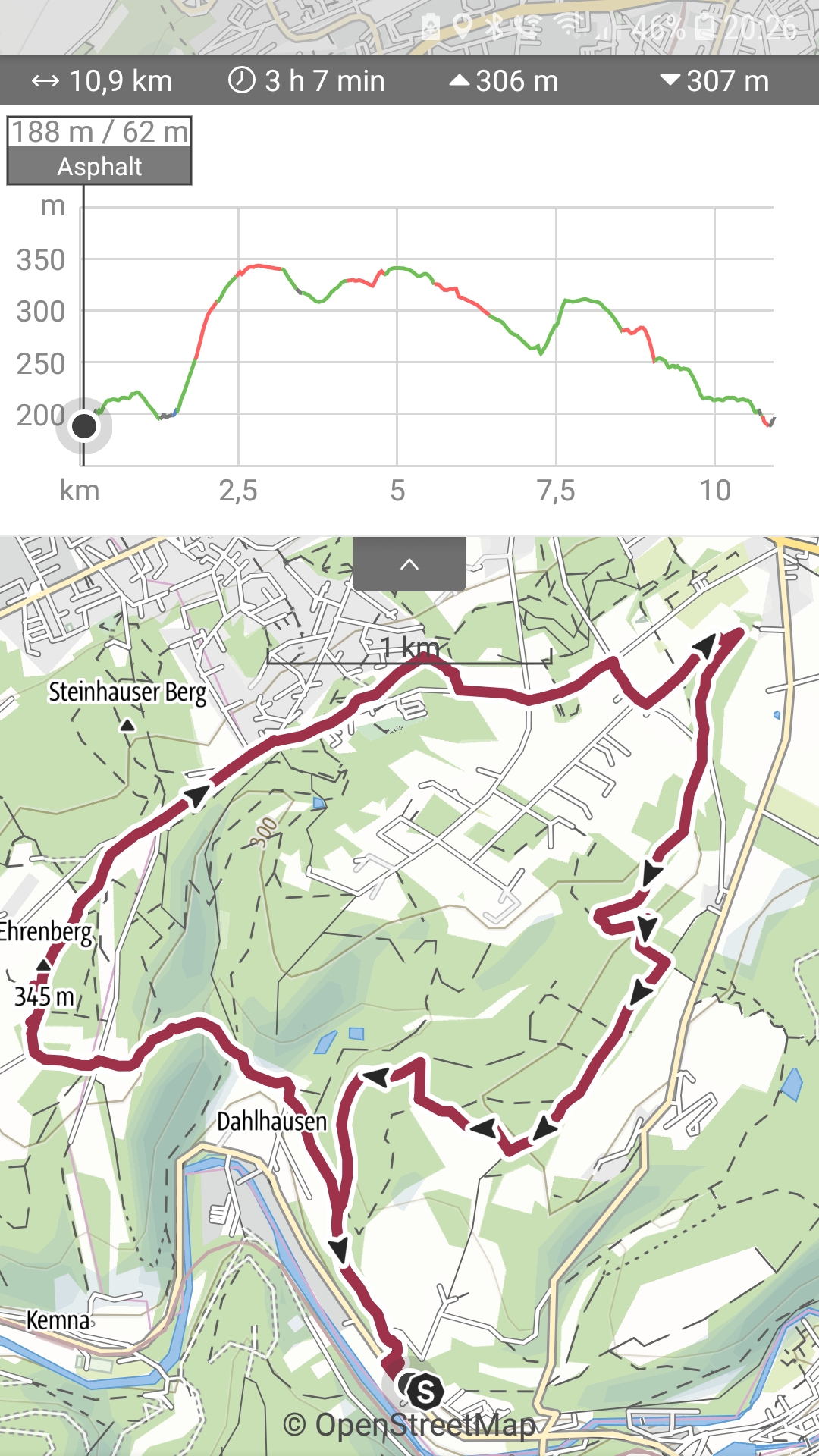
Task: Expand the map with the up-chevron handle
Action: click(409, 563)
